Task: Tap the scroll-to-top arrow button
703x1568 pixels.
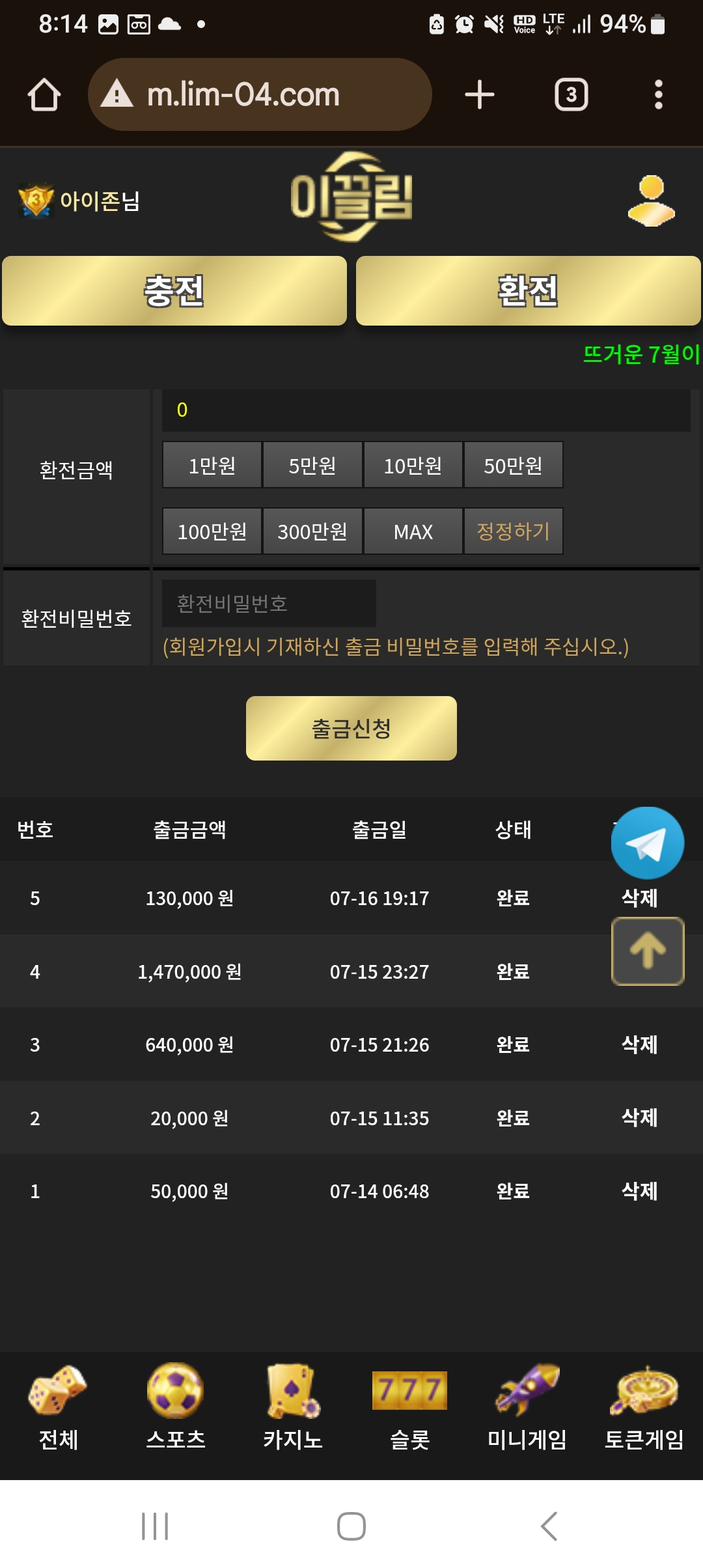Action: [x=648, y=951]
